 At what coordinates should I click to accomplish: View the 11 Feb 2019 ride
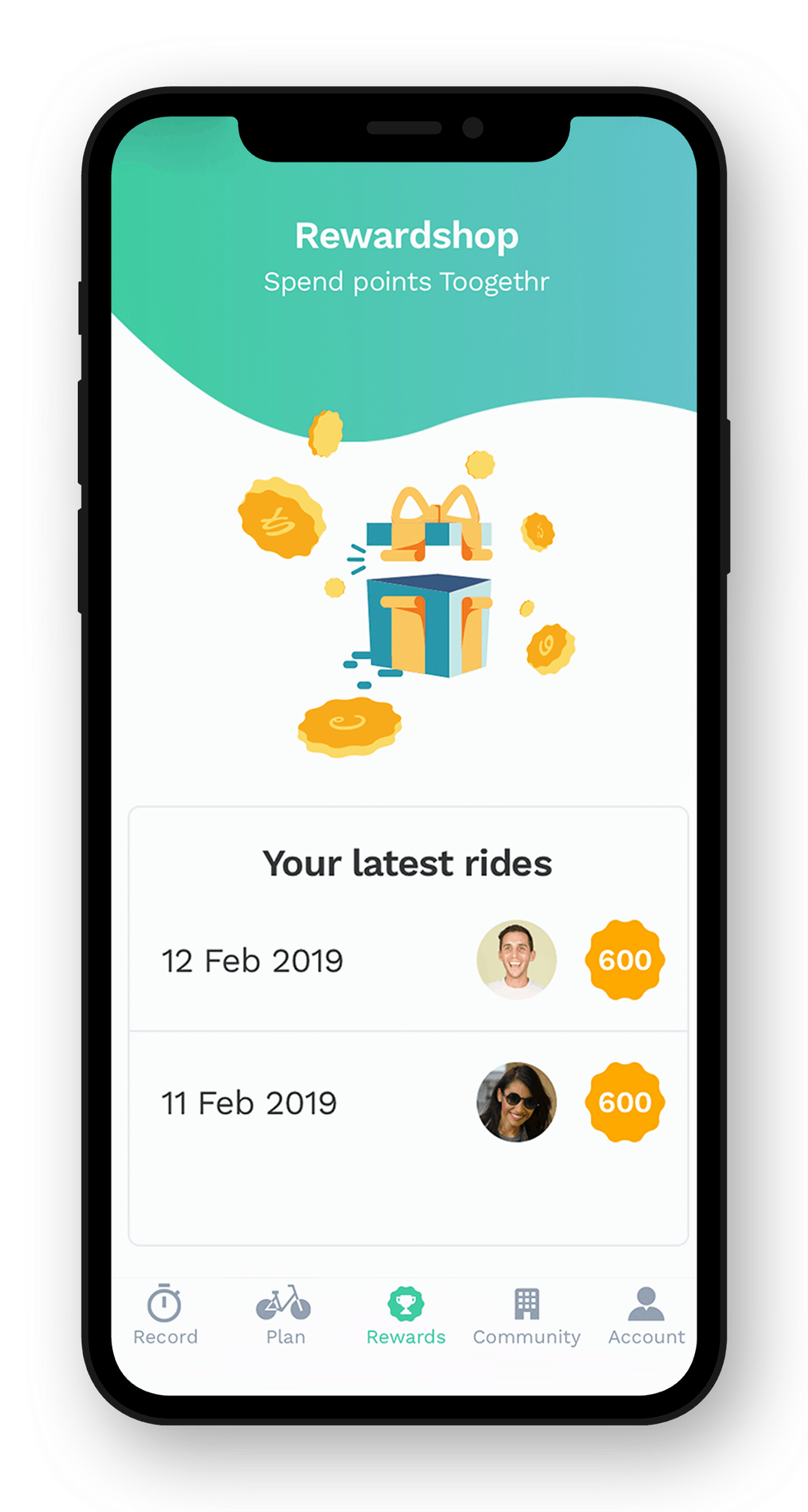[250, 1103]
